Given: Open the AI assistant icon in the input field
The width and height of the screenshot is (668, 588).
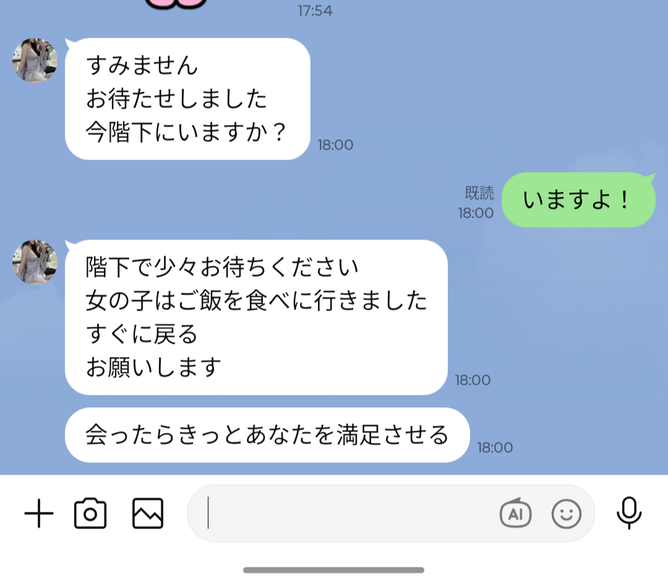Looking at the screenshot, I should [x=515, y=513].
